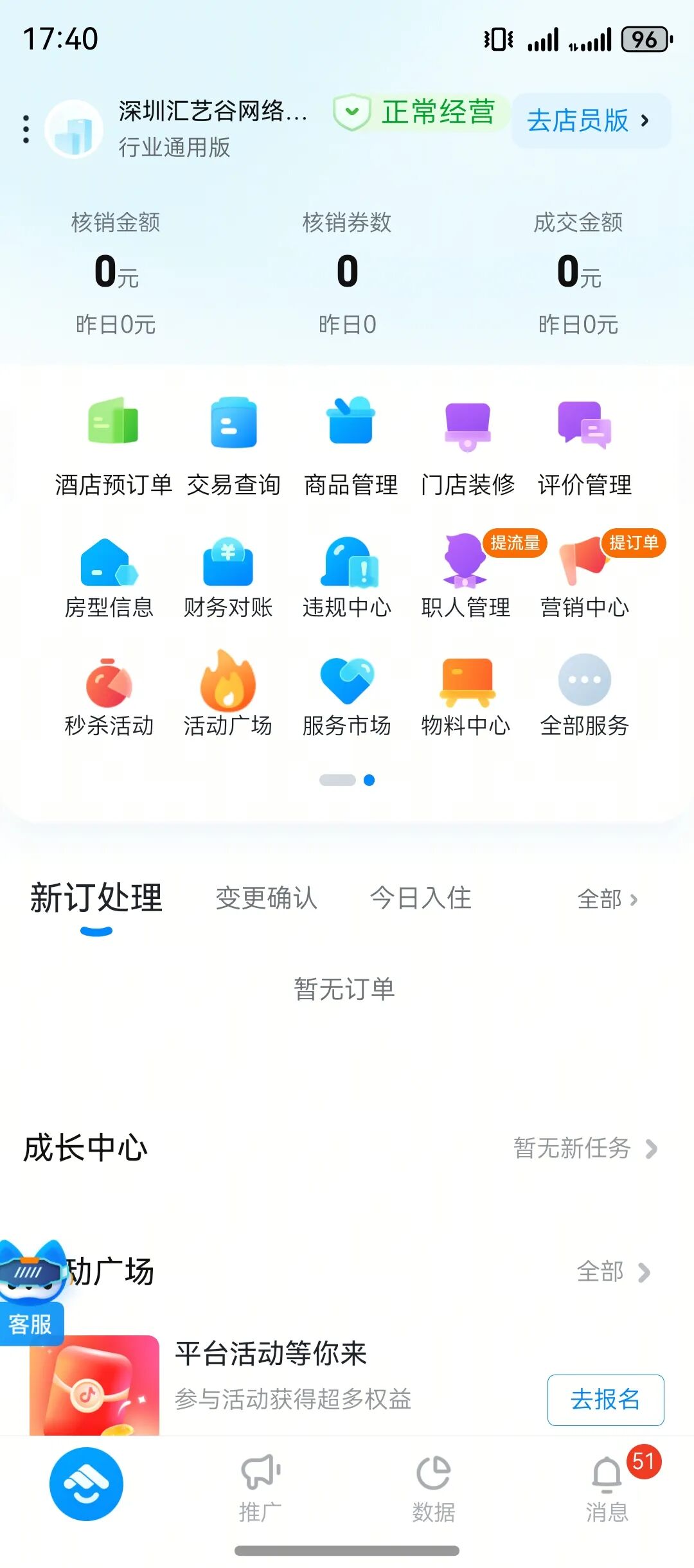Open 成长中心 task list chevron
Image resolution: width=694 pixels, height=1568 pixels.
pyautogui.click(x=650, y=1148)
